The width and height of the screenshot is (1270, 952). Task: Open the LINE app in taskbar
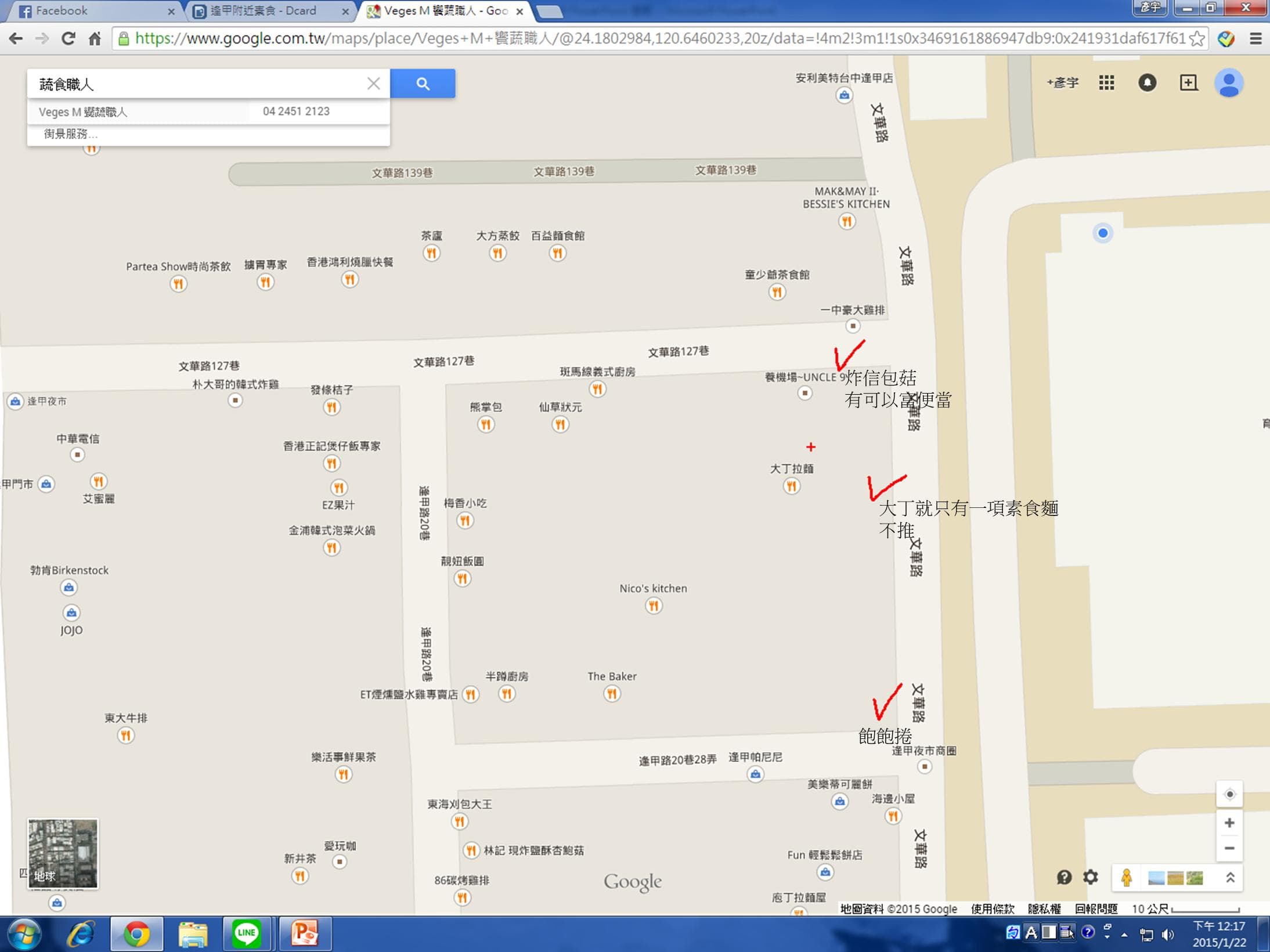pos(246,933)
